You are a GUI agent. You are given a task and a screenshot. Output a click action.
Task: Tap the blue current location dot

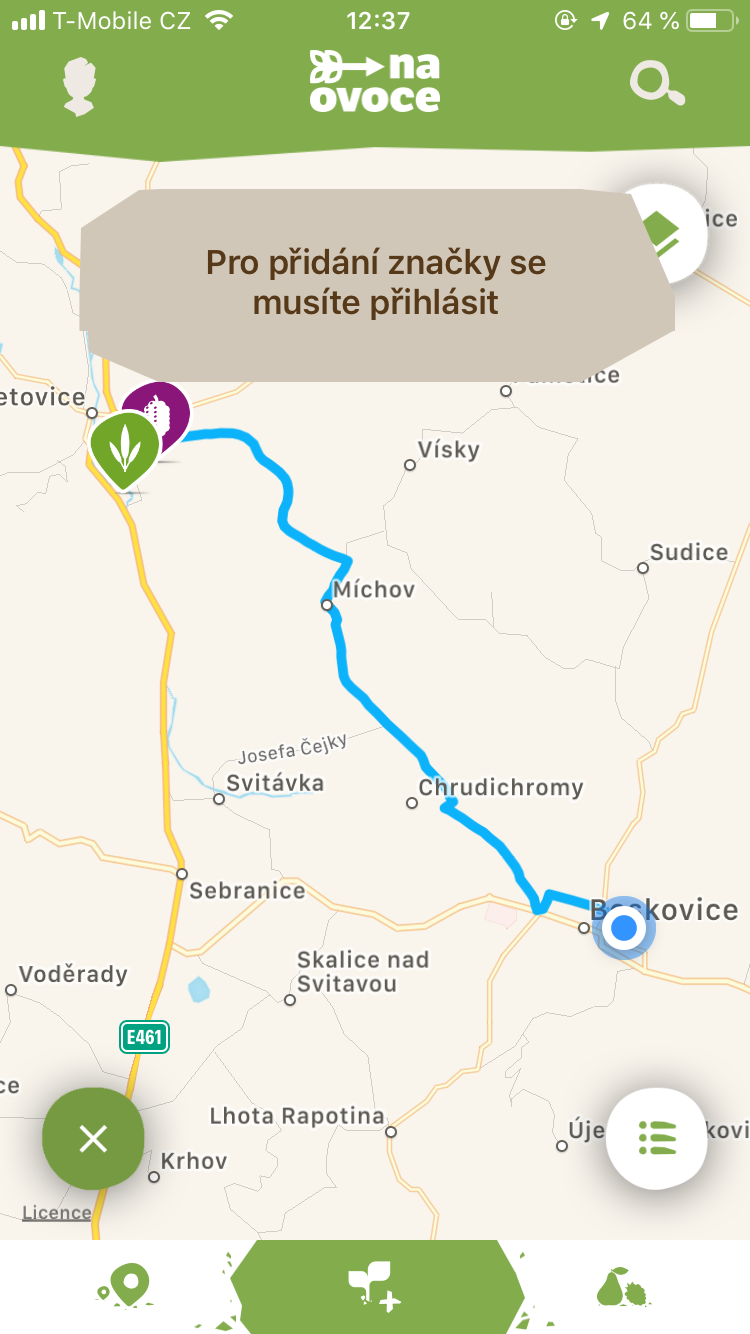pyautogui.click(x=622, y=928)
